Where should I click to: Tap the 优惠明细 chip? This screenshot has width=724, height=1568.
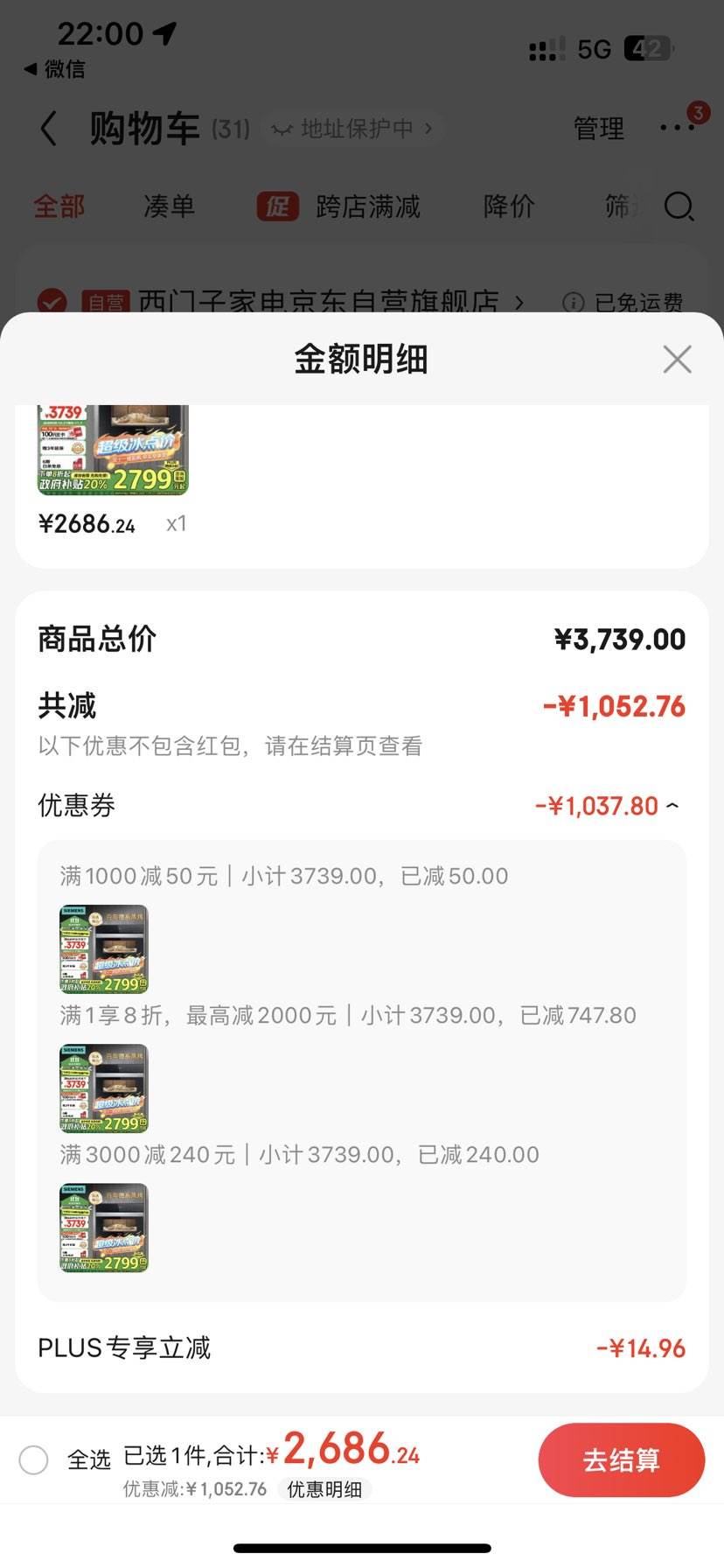coord(324,1489)
